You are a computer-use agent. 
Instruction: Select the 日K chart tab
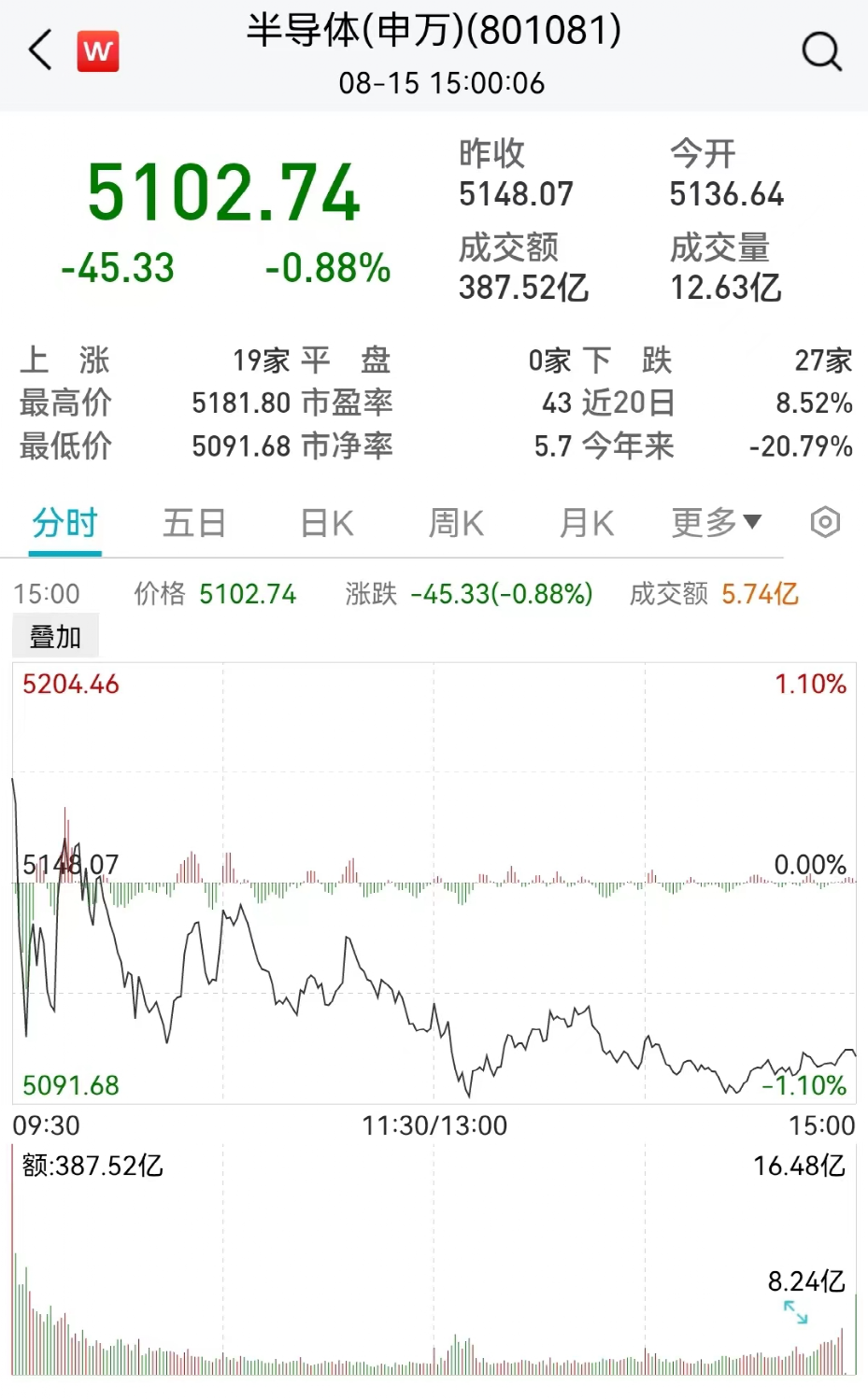point(327,523)
